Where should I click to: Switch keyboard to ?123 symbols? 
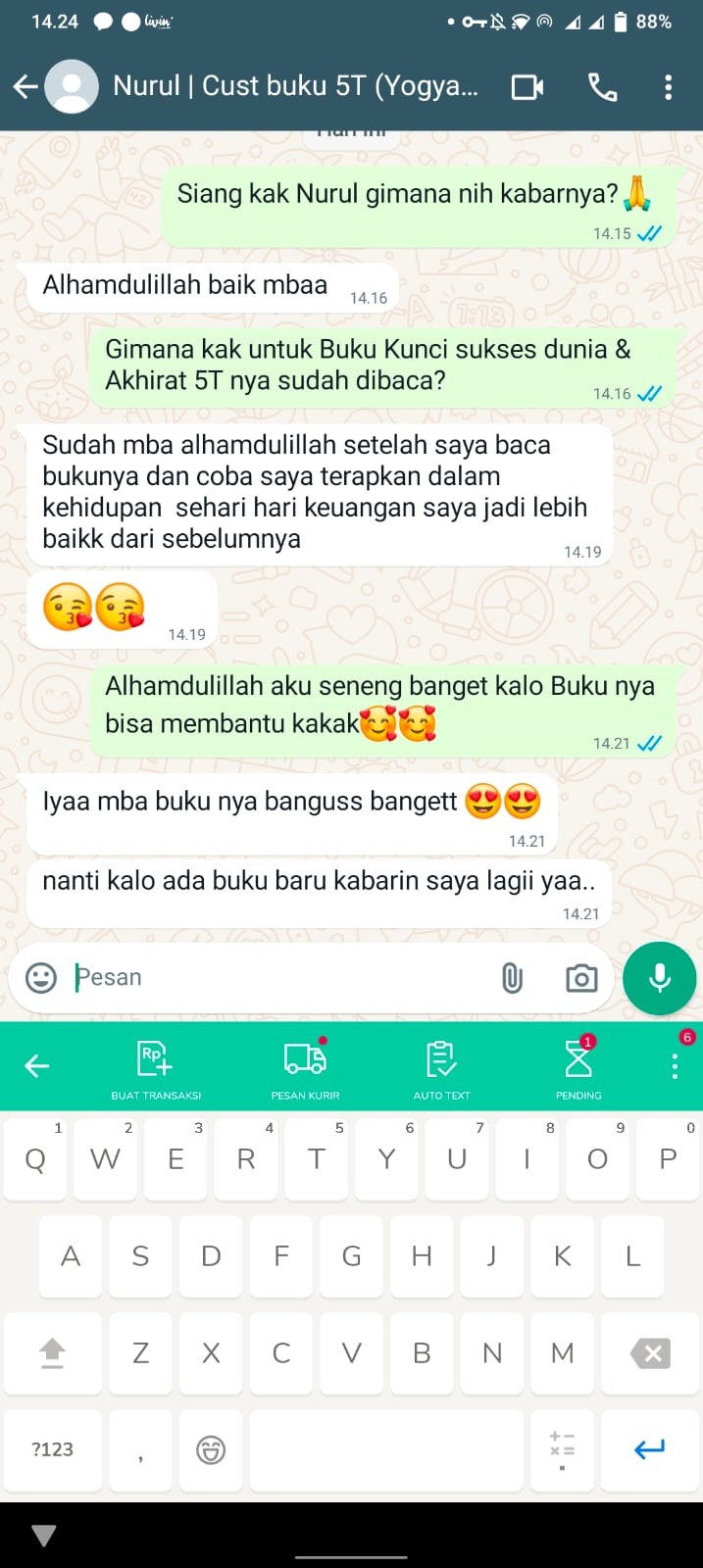click(52, 1449)
